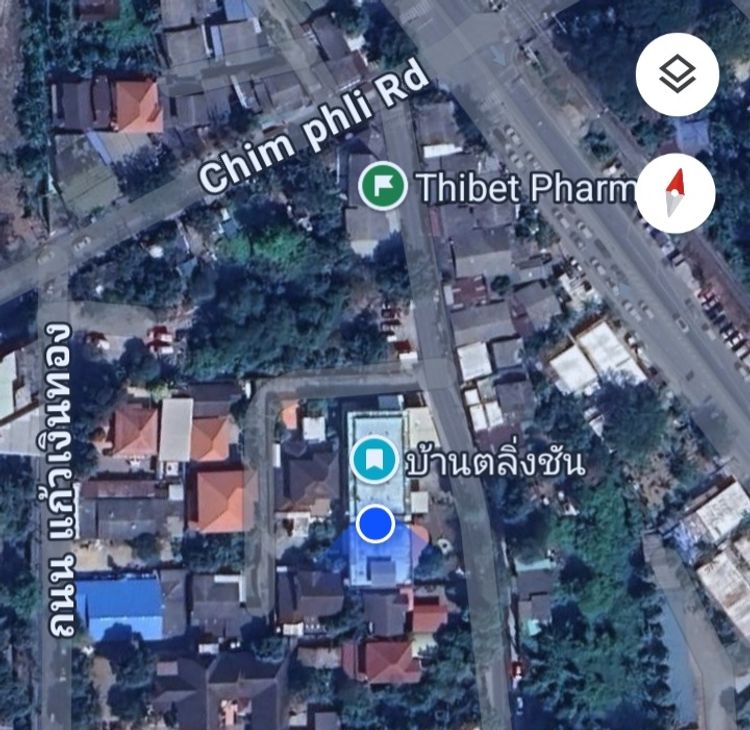Tap the compass to reset north
This screenshot has height=730, width=750.
pyautogui.click(x=675, y=193)
